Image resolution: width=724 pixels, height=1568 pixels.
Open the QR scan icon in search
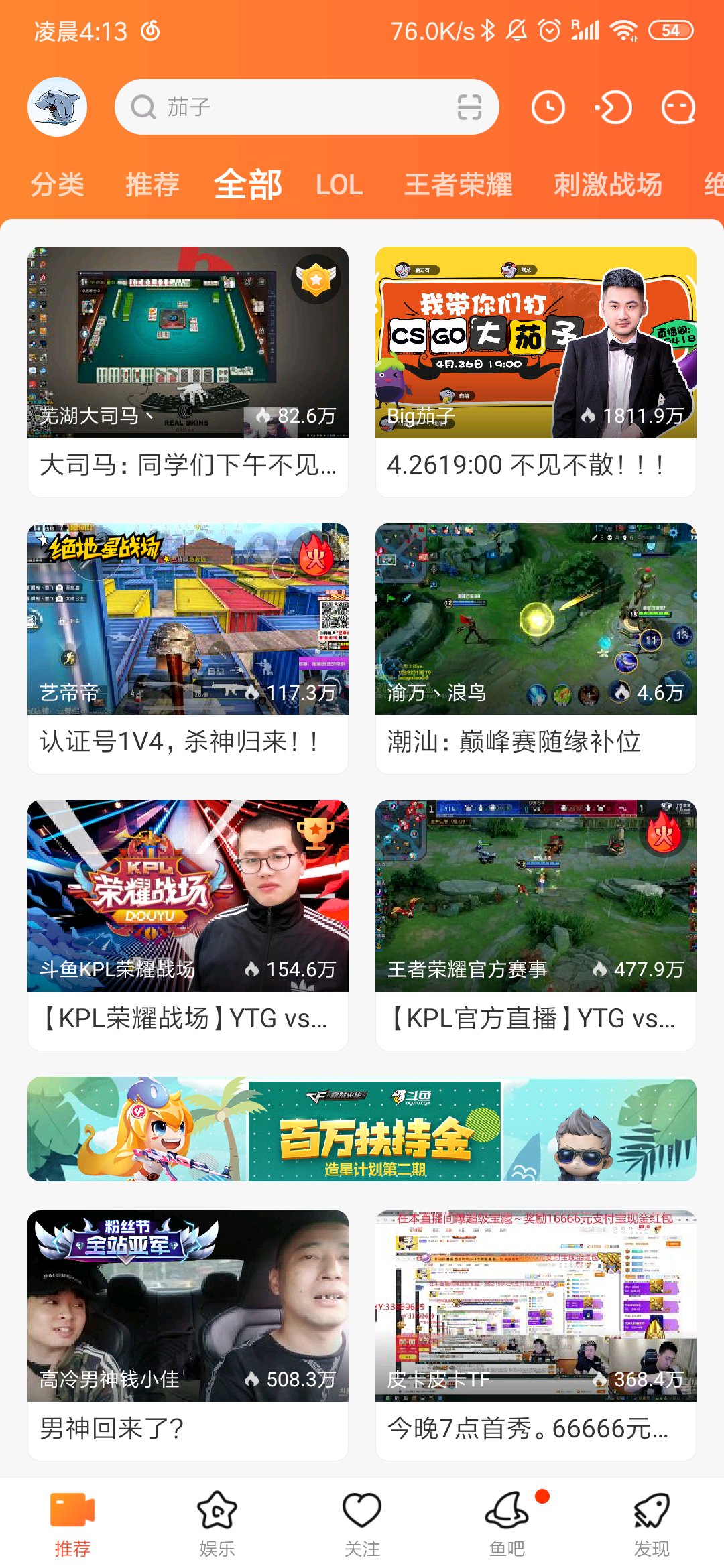coord(469,107)
